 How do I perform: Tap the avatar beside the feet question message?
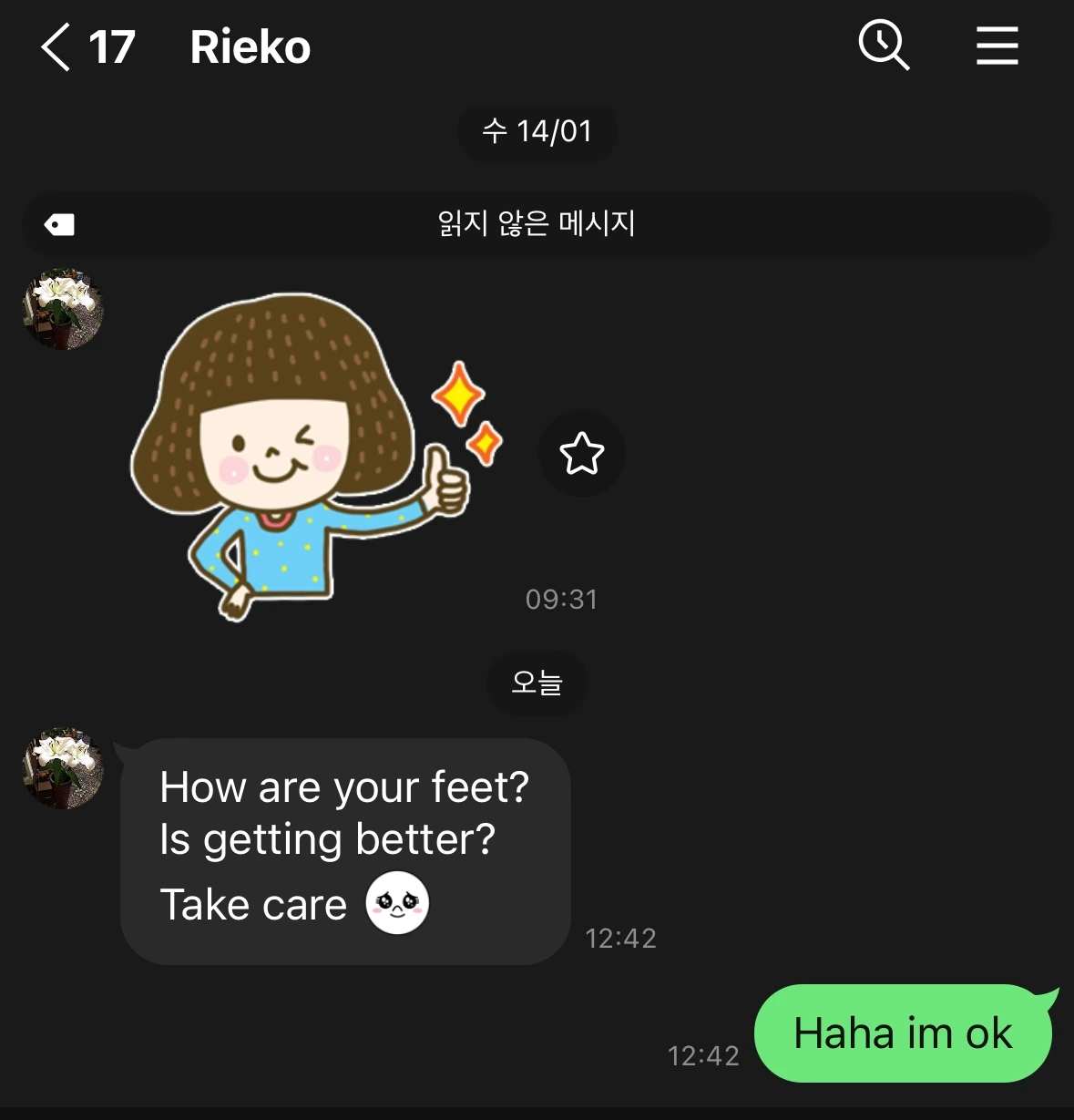pos(62,770)
